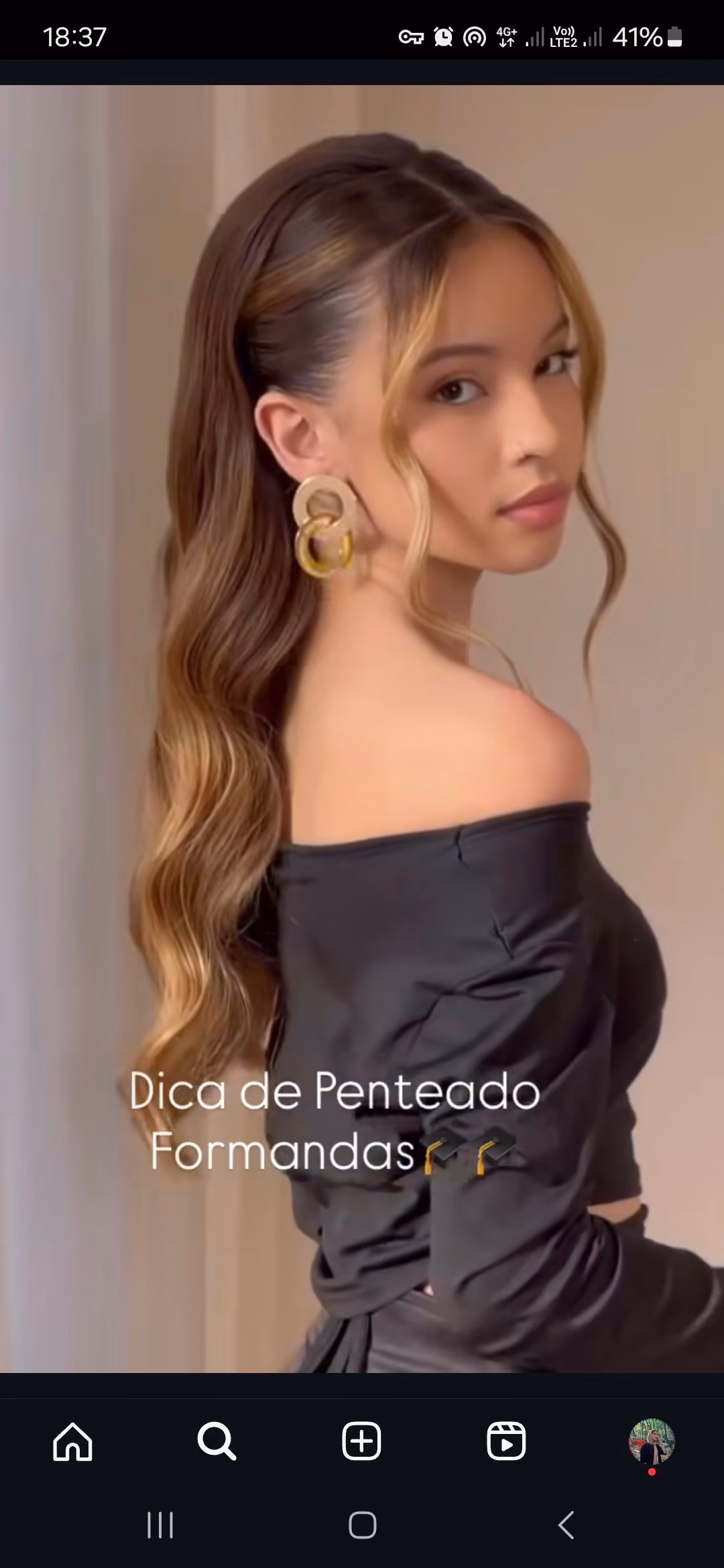Go to the Home feed tab
The image size is (724, 1568).
point(72,1441)
